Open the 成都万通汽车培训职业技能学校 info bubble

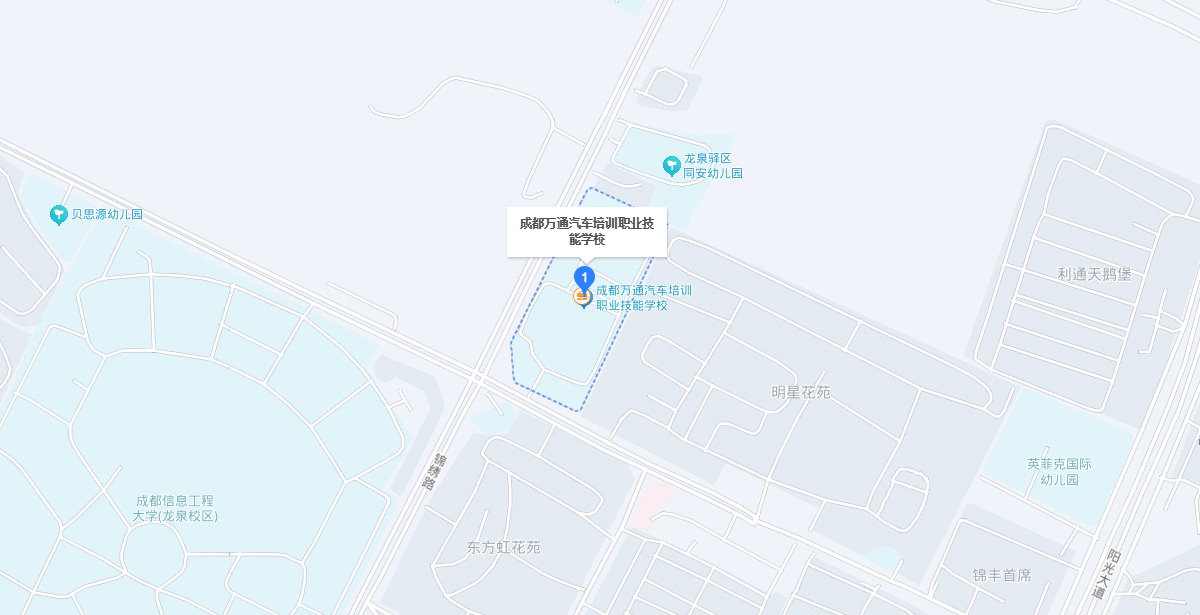[x=586, y=231]
